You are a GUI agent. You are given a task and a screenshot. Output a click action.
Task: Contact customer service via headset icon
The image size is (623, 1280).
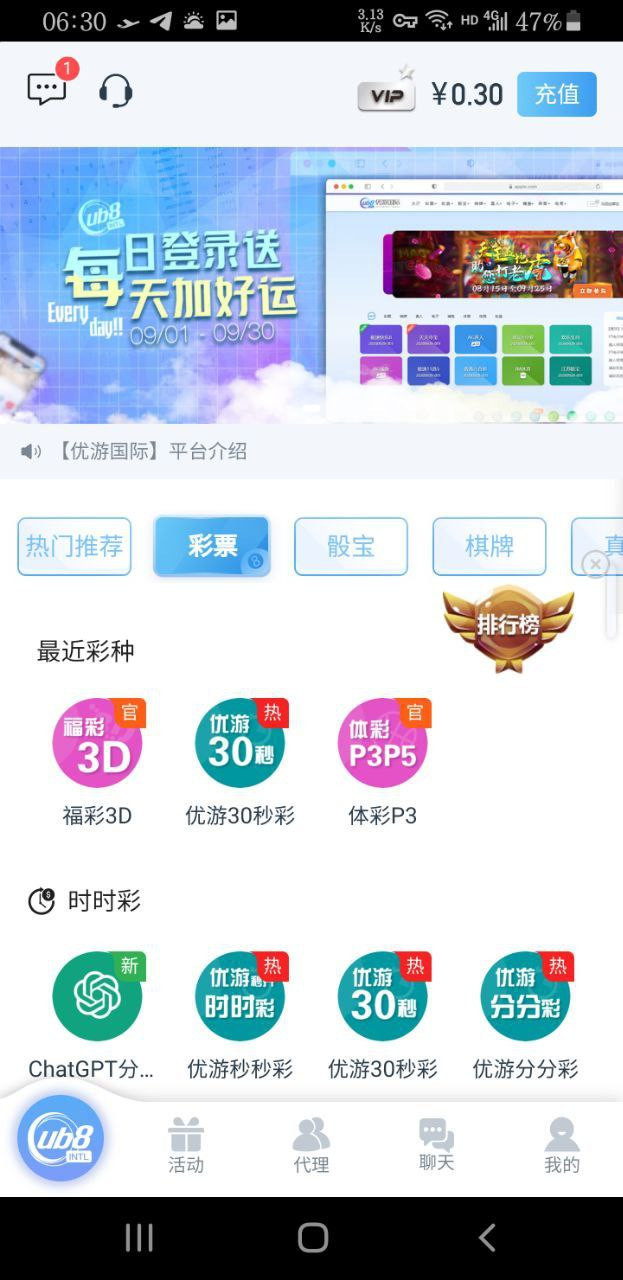pyautogui.click(x=116, y=92)
